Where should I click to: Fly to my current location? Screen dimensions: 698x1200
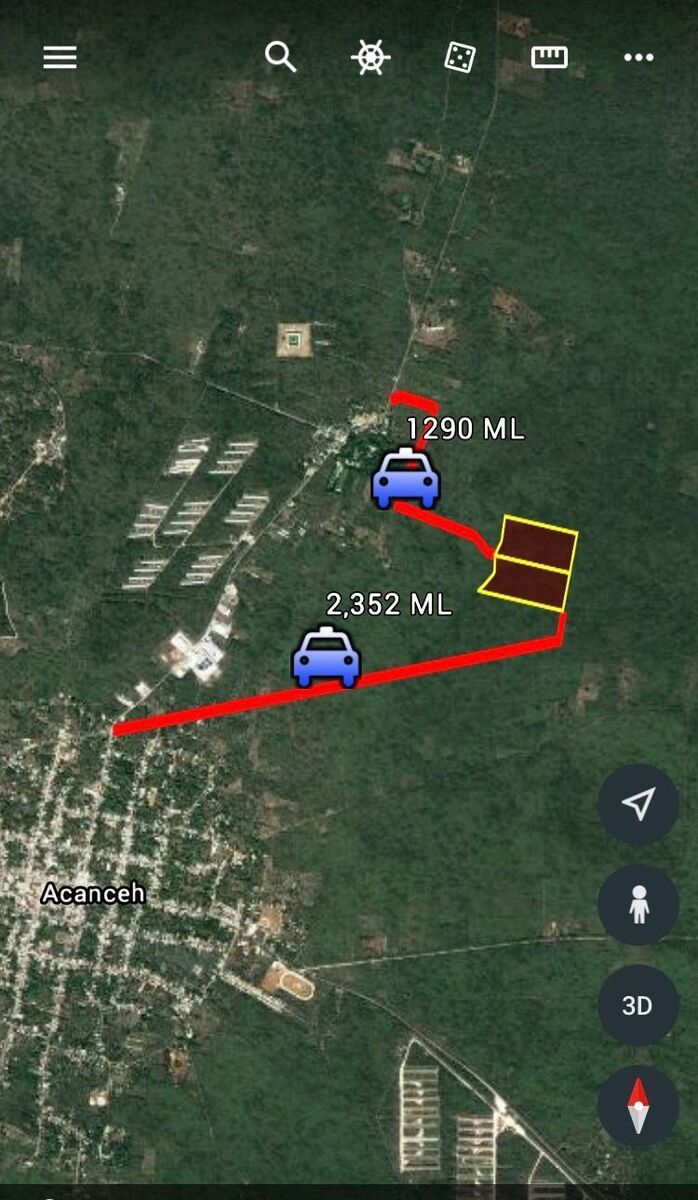pos(638,803)
